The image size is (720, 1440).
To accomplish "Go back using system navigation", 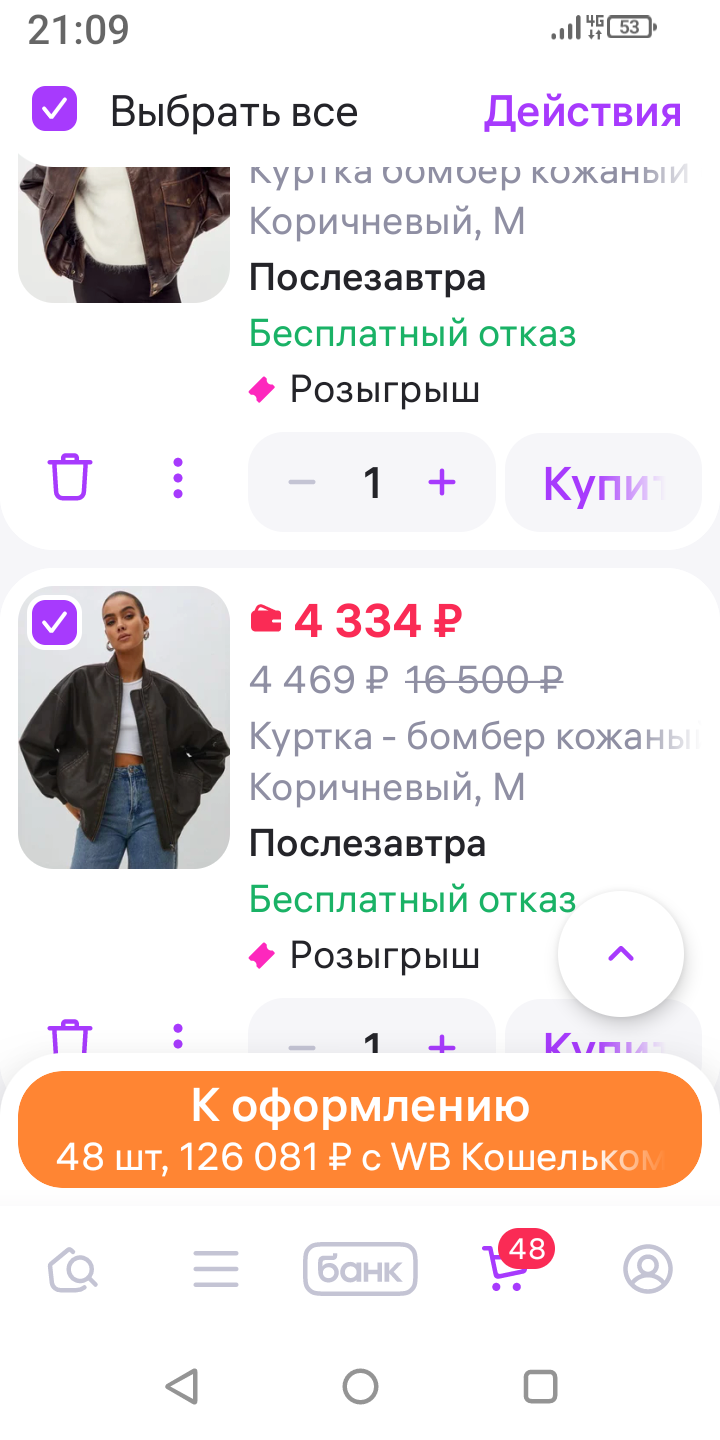I will tap(181, 1387).
